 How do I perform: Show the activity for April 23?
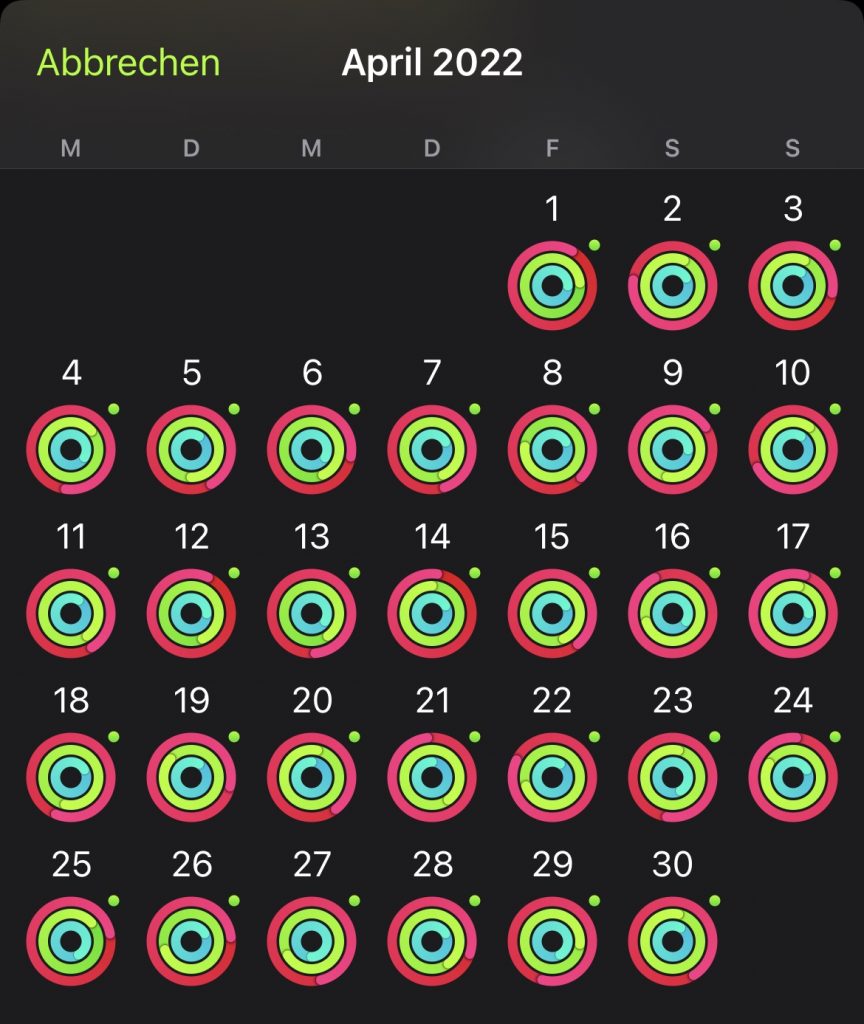[672, 777]
